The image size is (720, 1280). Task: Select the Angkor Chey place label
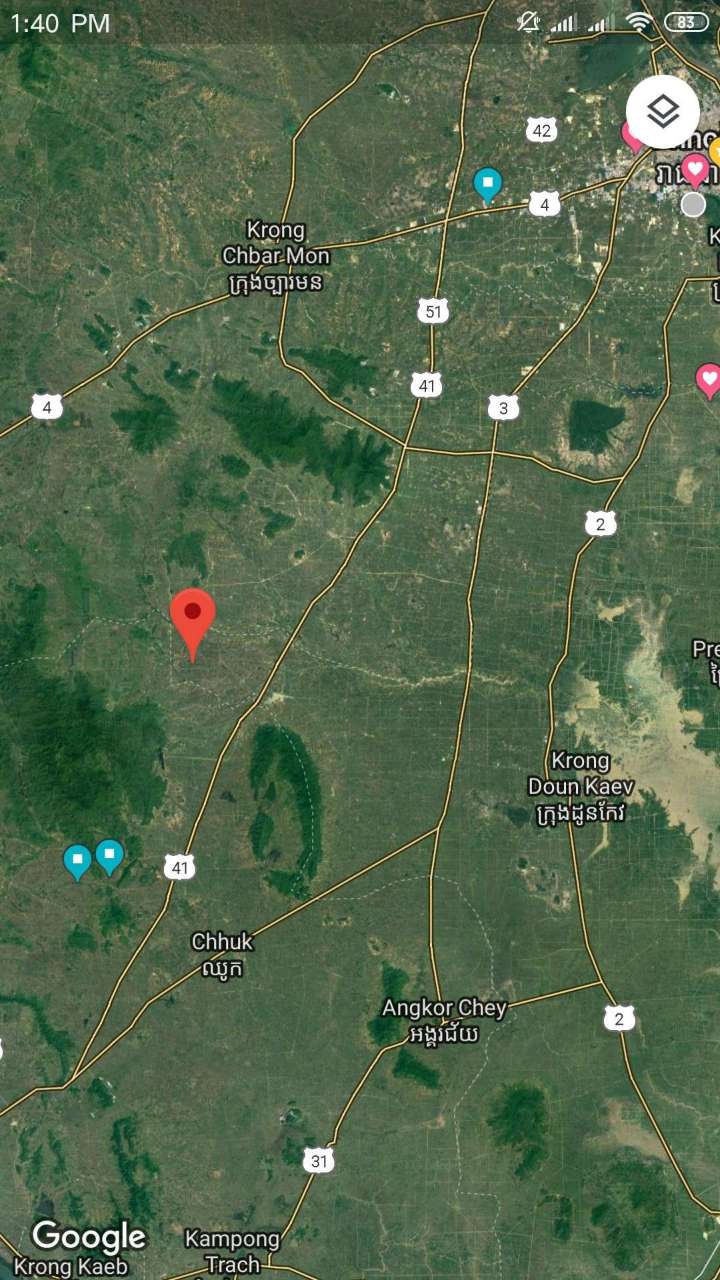[x=444, y=1020]
